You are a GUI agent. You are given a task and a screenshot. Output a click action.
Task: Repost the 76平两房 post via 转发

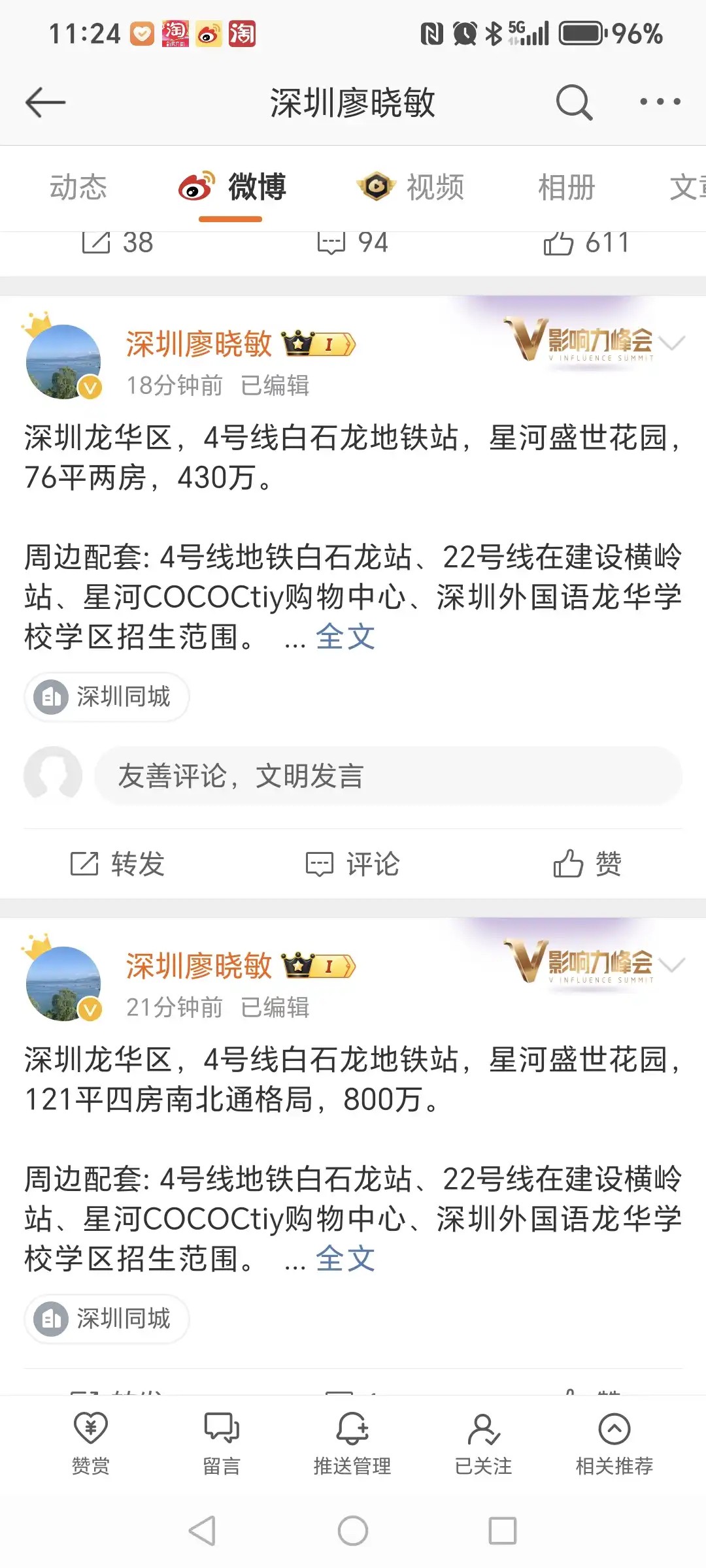(118, 864)
